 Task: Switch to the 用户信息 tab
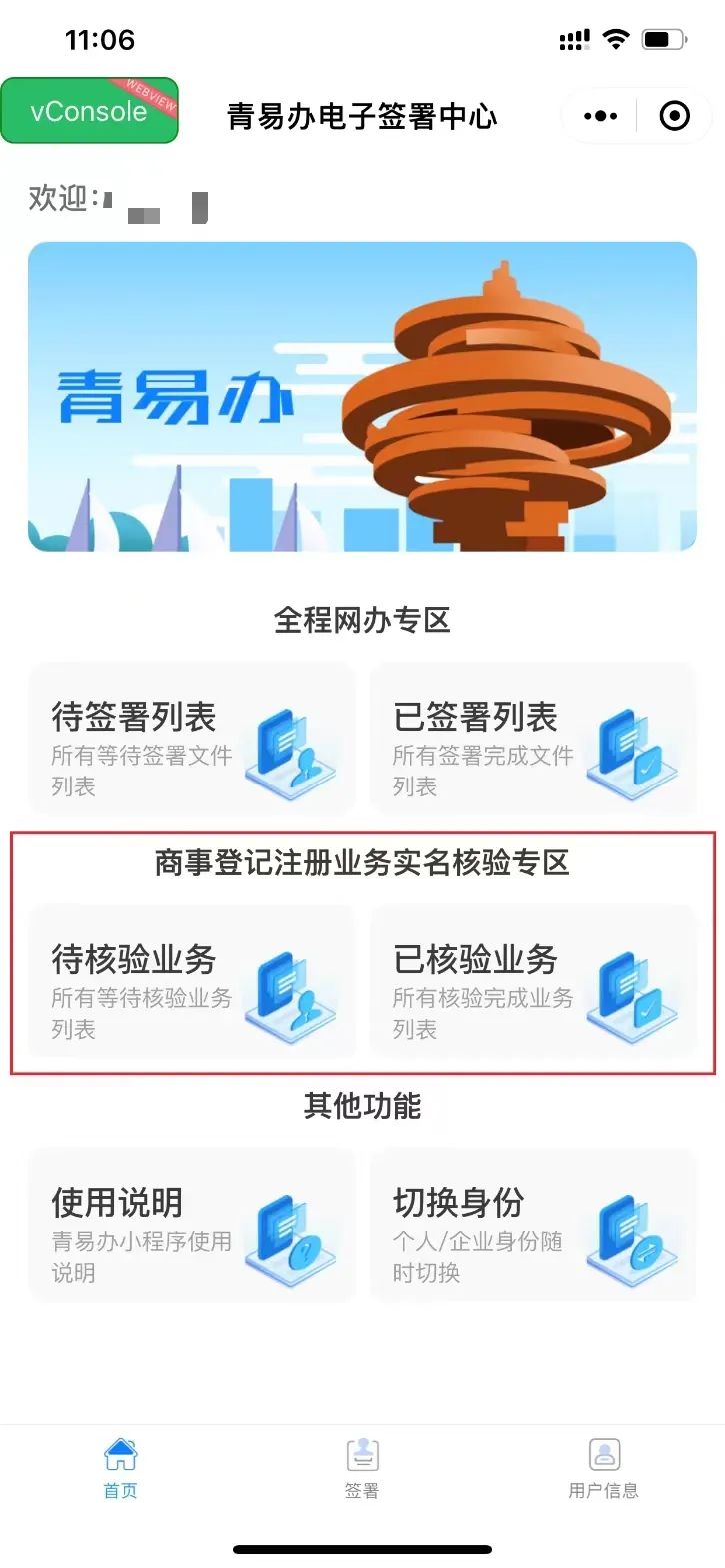pos(603,1467)
